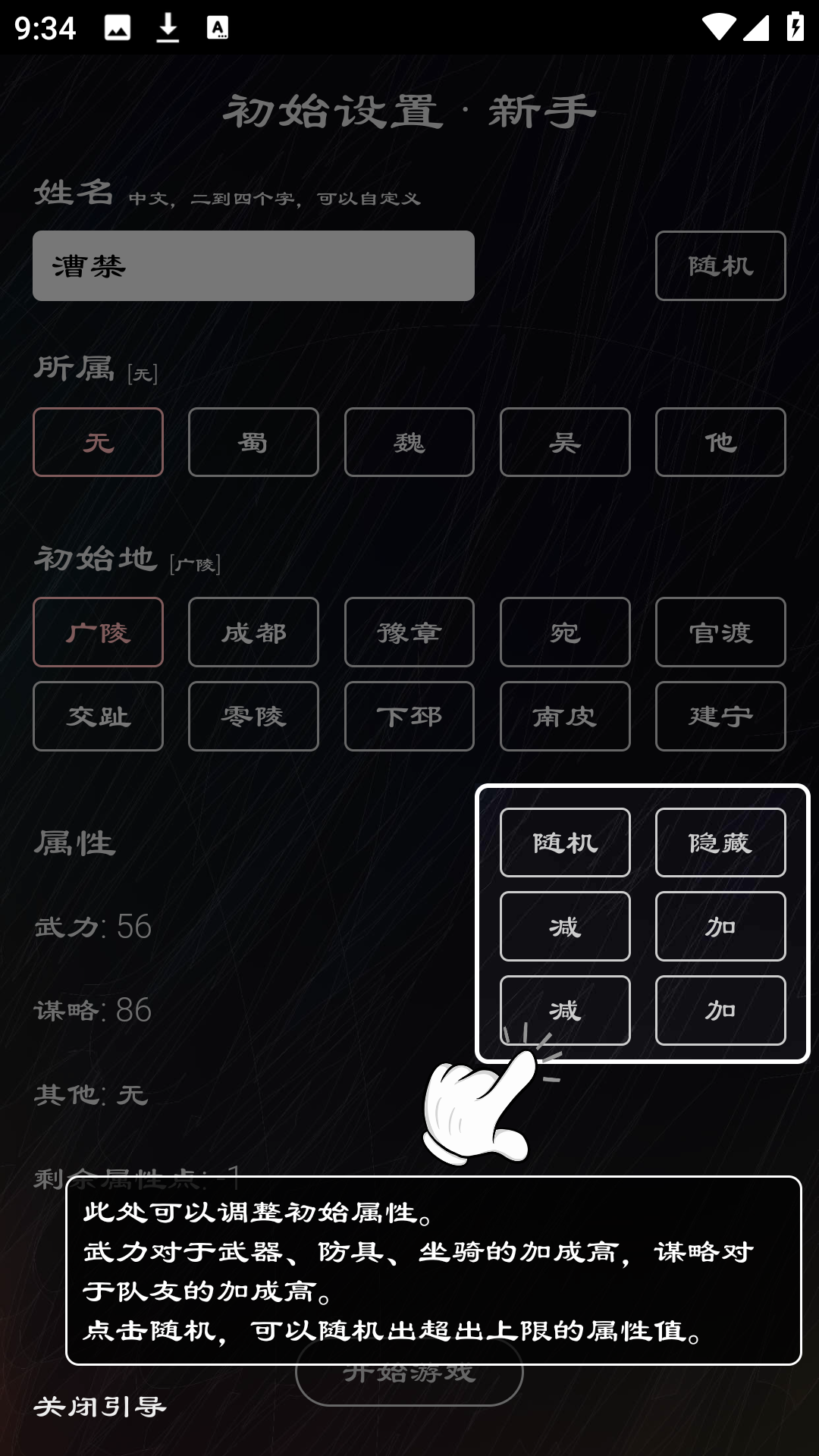The image size is (819, 1456).
Task: Pick 宛 as the starting location
Action: (x=564, y=632)
